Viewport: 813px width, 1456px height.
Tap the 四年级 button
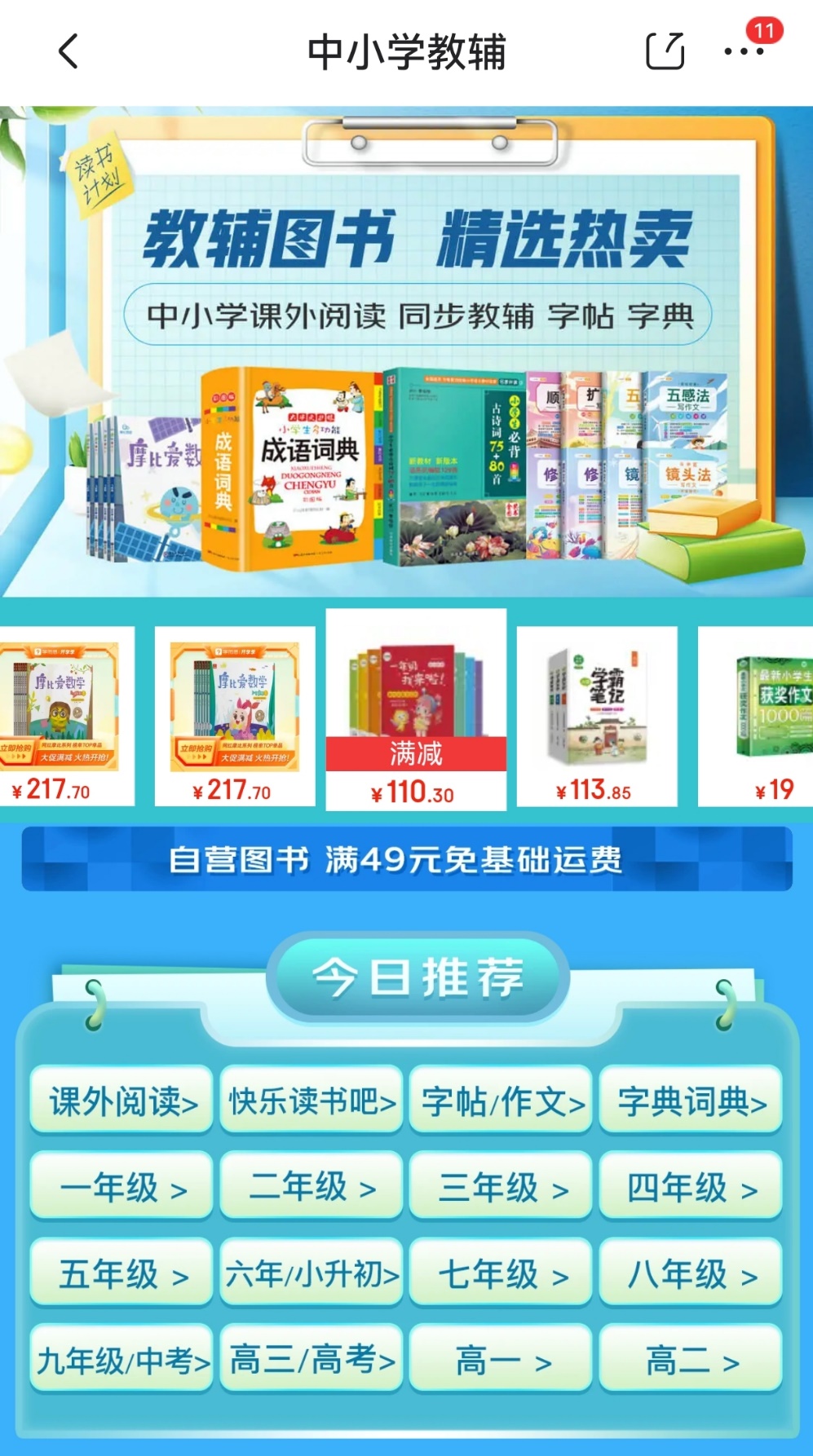[691, 1187]
